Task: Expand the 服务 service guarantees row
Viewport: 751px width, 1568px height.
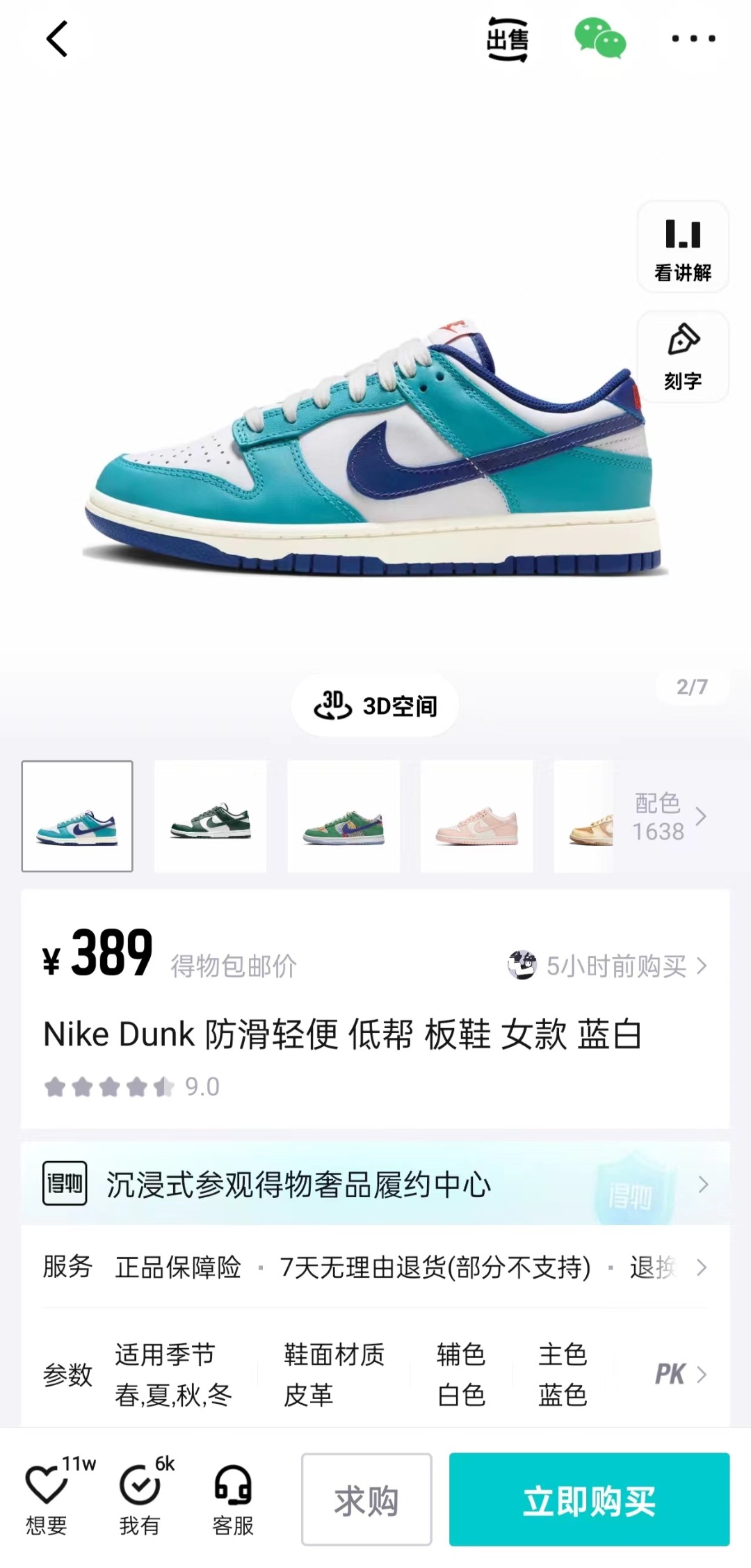Action: (375, 1267)
